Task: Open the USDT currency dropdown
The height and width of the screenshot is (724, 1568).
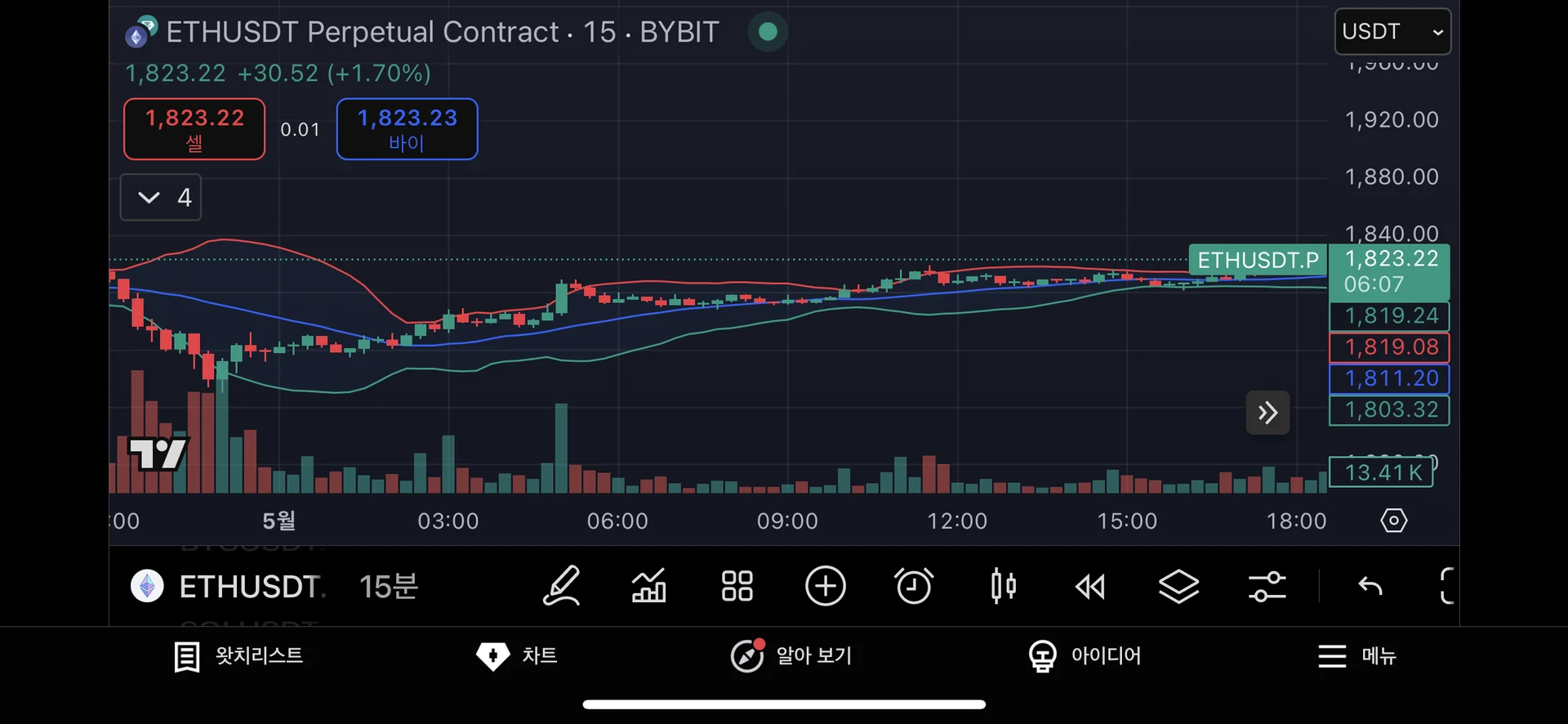Action: pos(1392,32)
